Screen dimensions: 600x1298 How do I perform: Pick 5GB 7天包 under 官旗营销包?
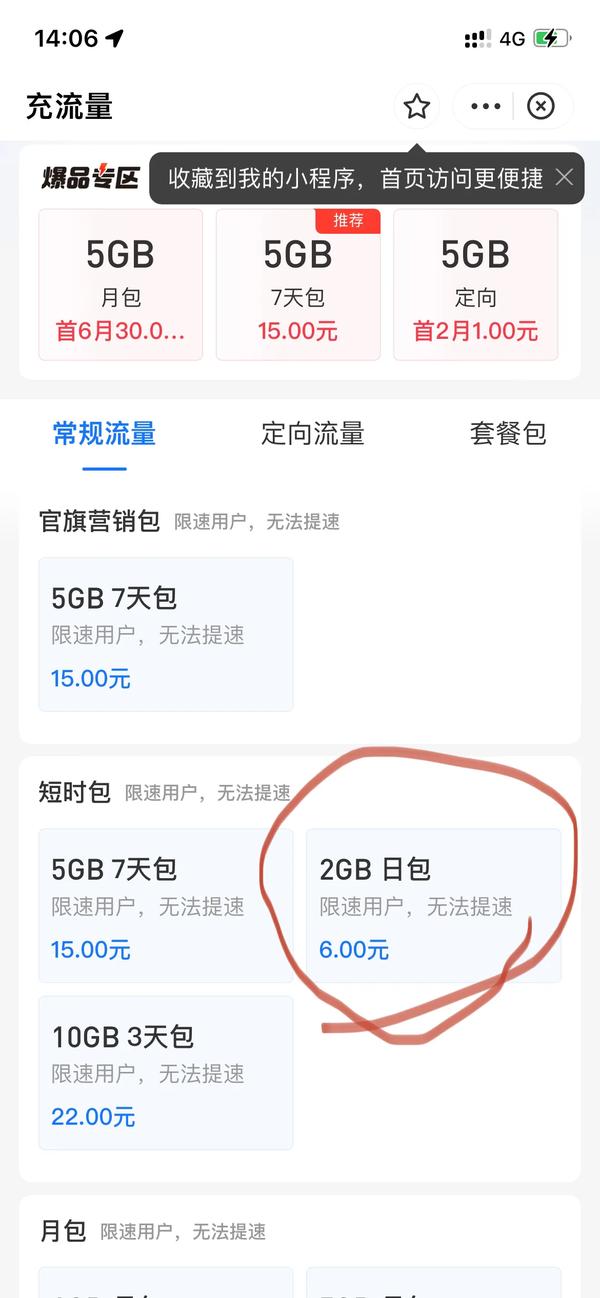(166, 635)
